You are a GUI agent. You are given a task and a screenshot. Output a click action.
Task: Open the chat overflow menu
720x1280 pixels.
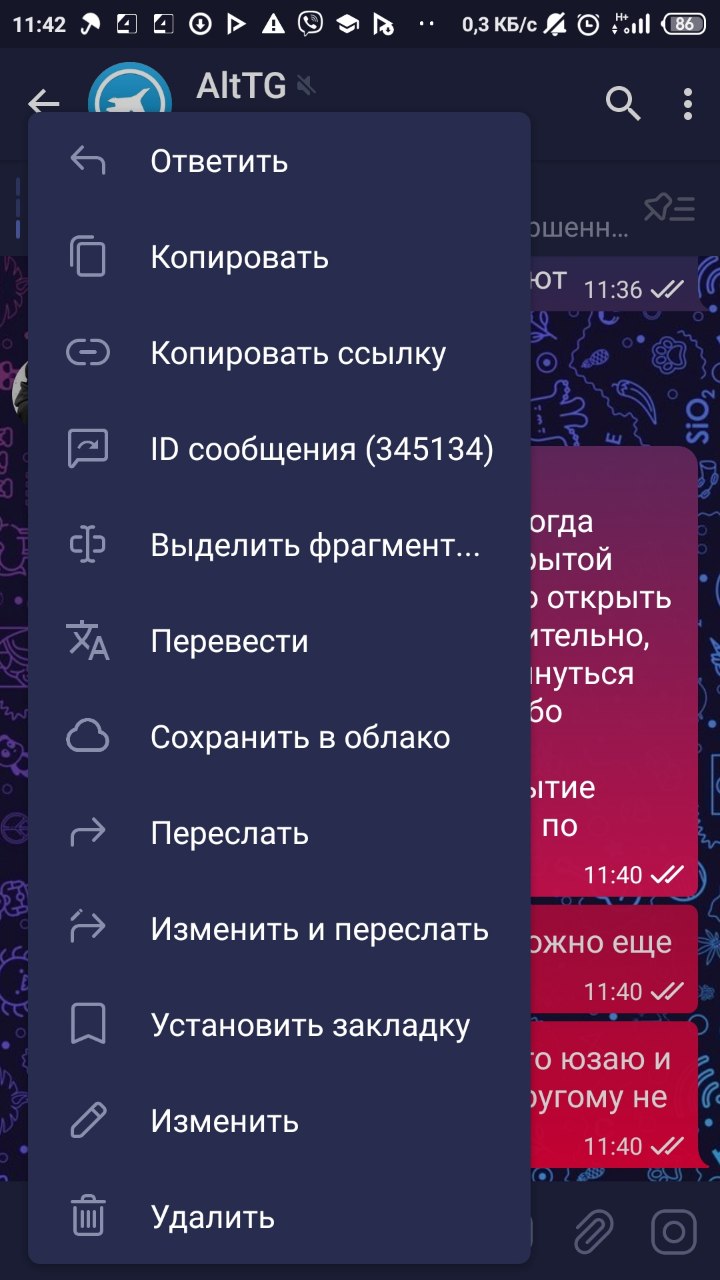pyautogui.click(x=687, y=102)
